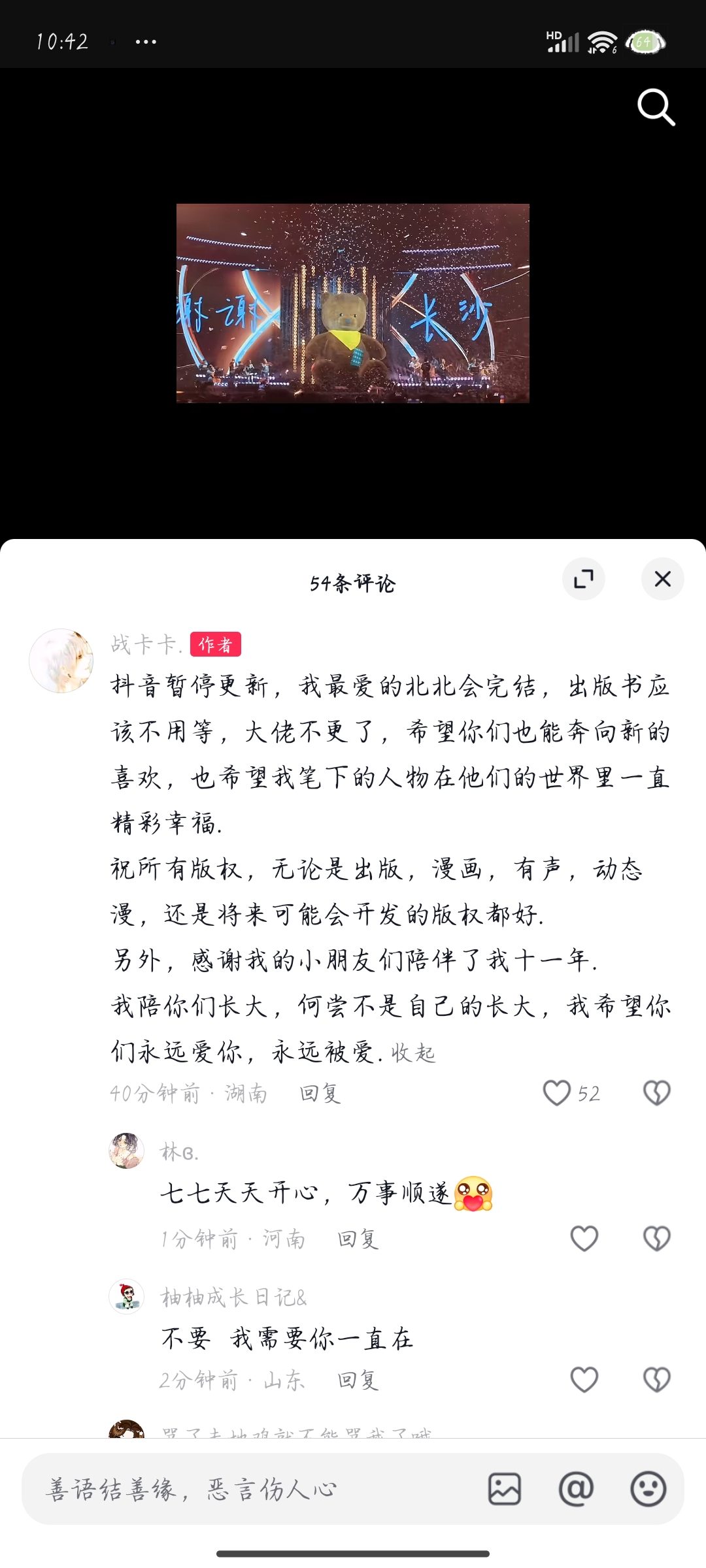
Task: Close the comments panel
Action: 663,579
